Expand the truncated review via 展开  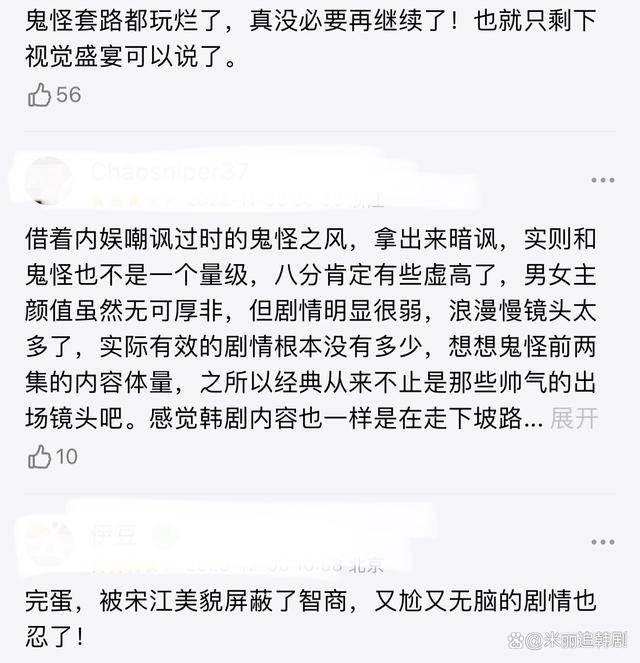[575, 418]
